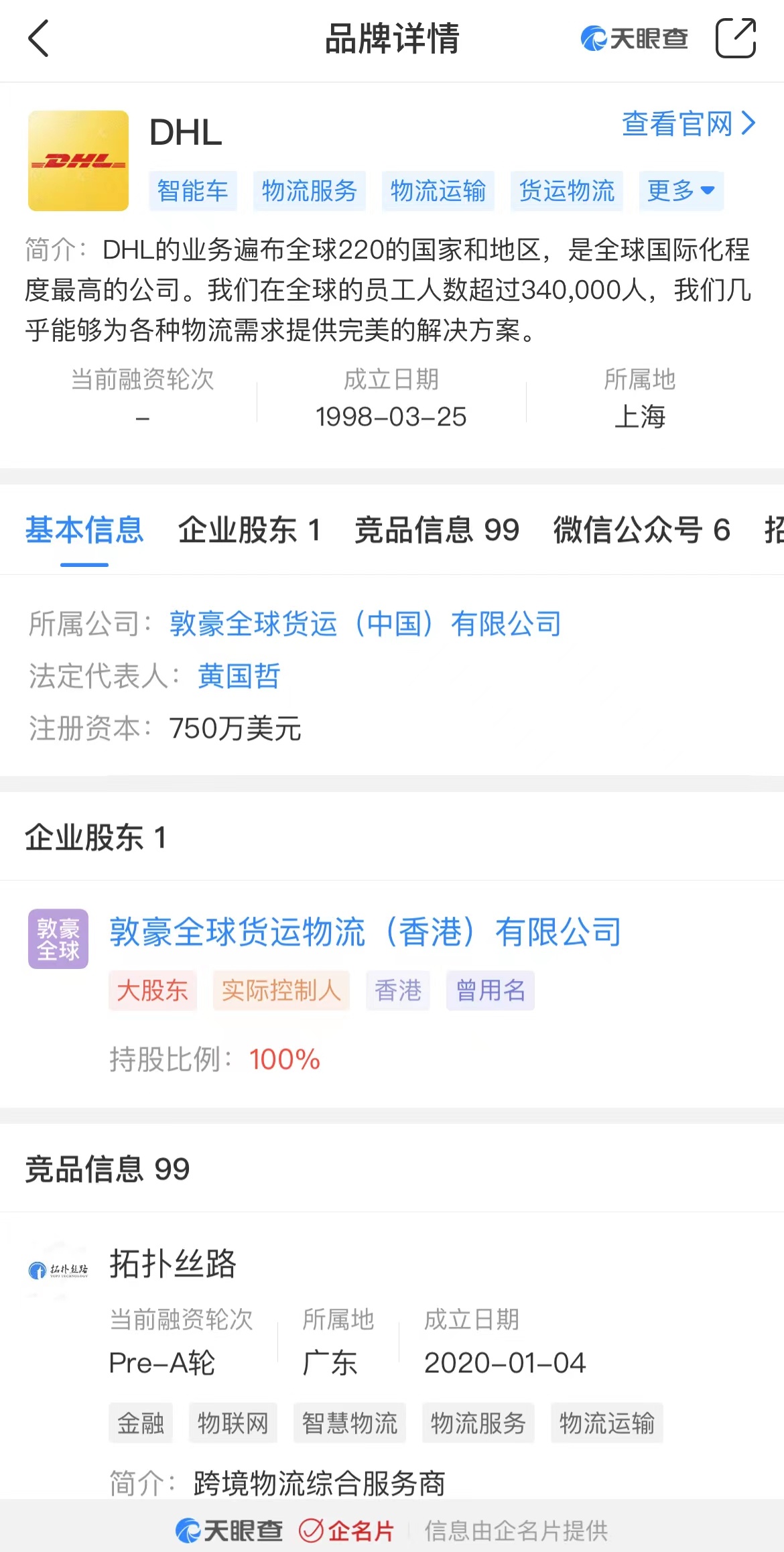Image resolution: width=784 pixels, height=1552 pixels.
Task: Select the 智能车 tag
Action: point(193,191)
